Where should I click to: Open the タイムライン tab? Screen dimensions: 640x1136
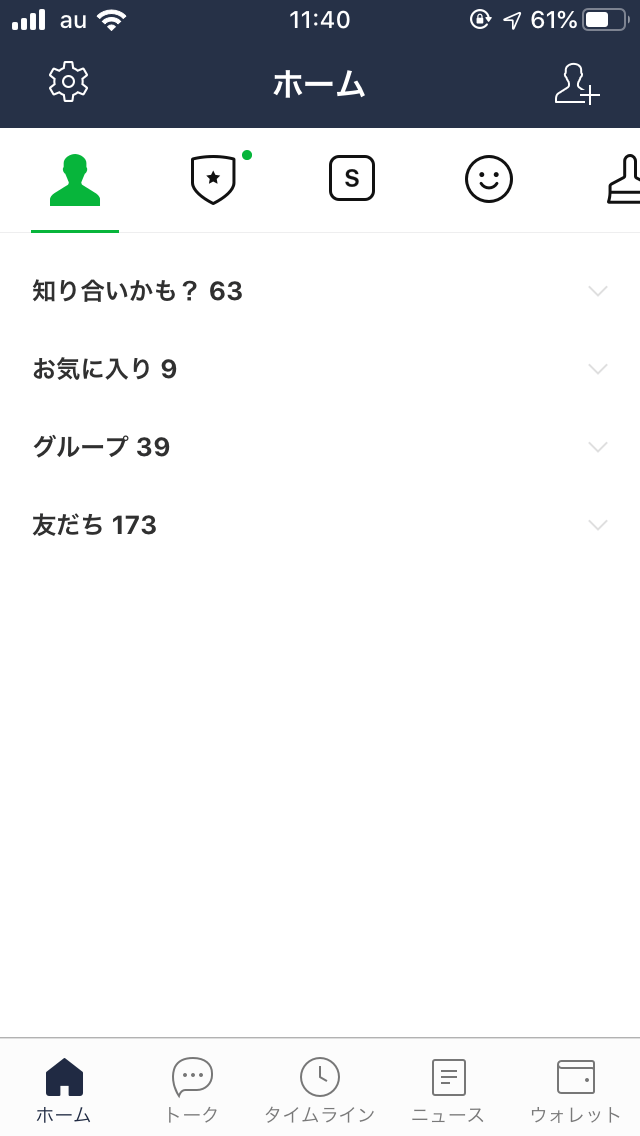[320, 1090]
